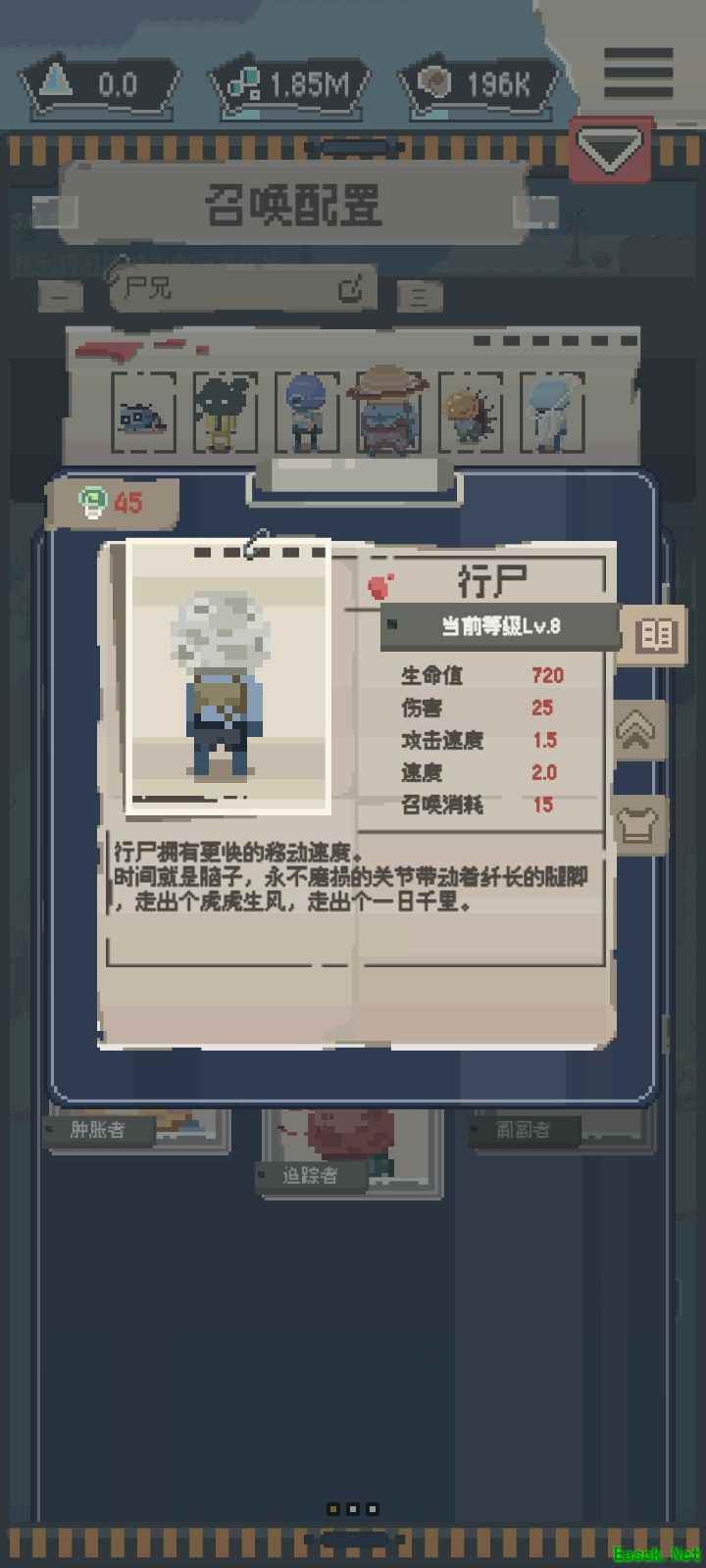Image resolution: width=706 pixels, height=1568 pixels.
Task: Select the pale white-haired zombie slot
Action: pos(551,413)
